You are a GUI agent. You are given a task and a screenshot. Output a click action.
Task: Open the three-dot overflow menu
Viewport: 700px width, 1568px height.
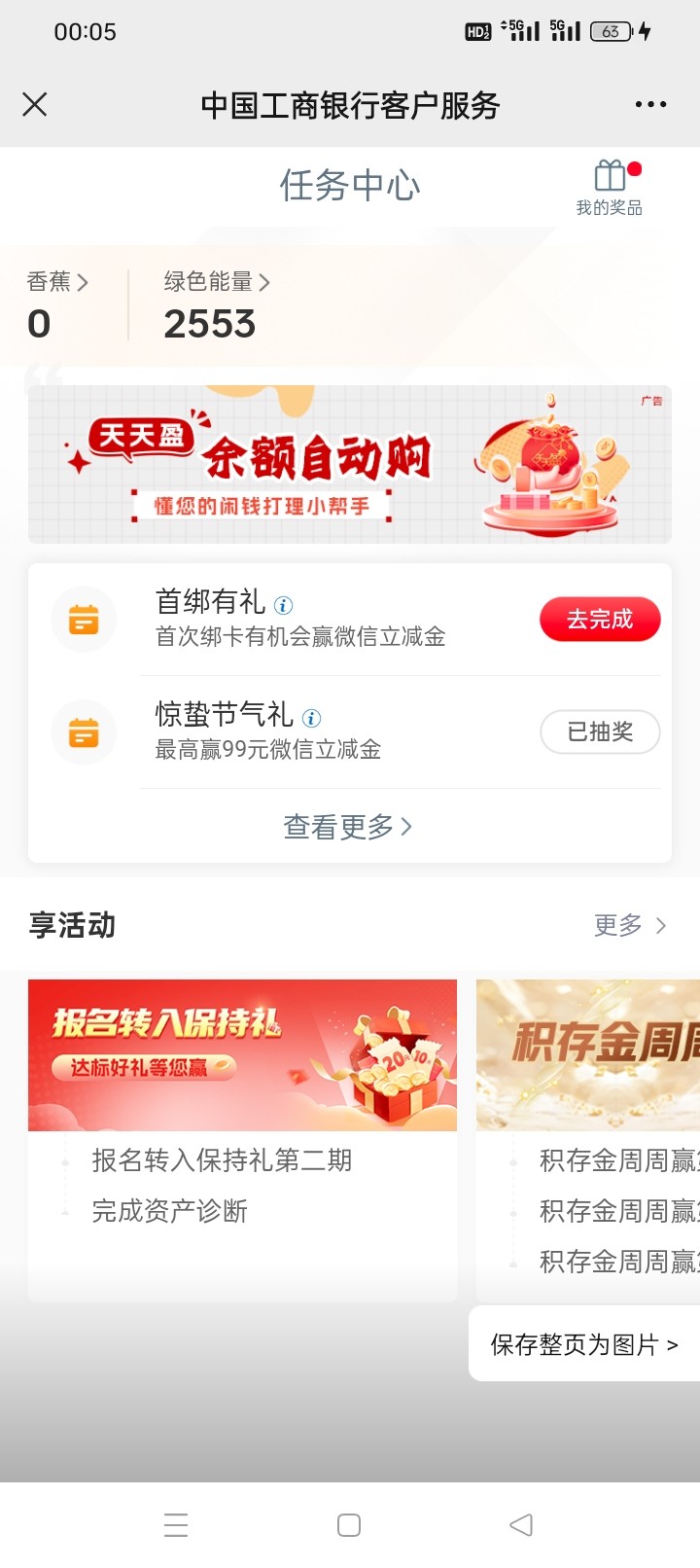pos(650,105)
